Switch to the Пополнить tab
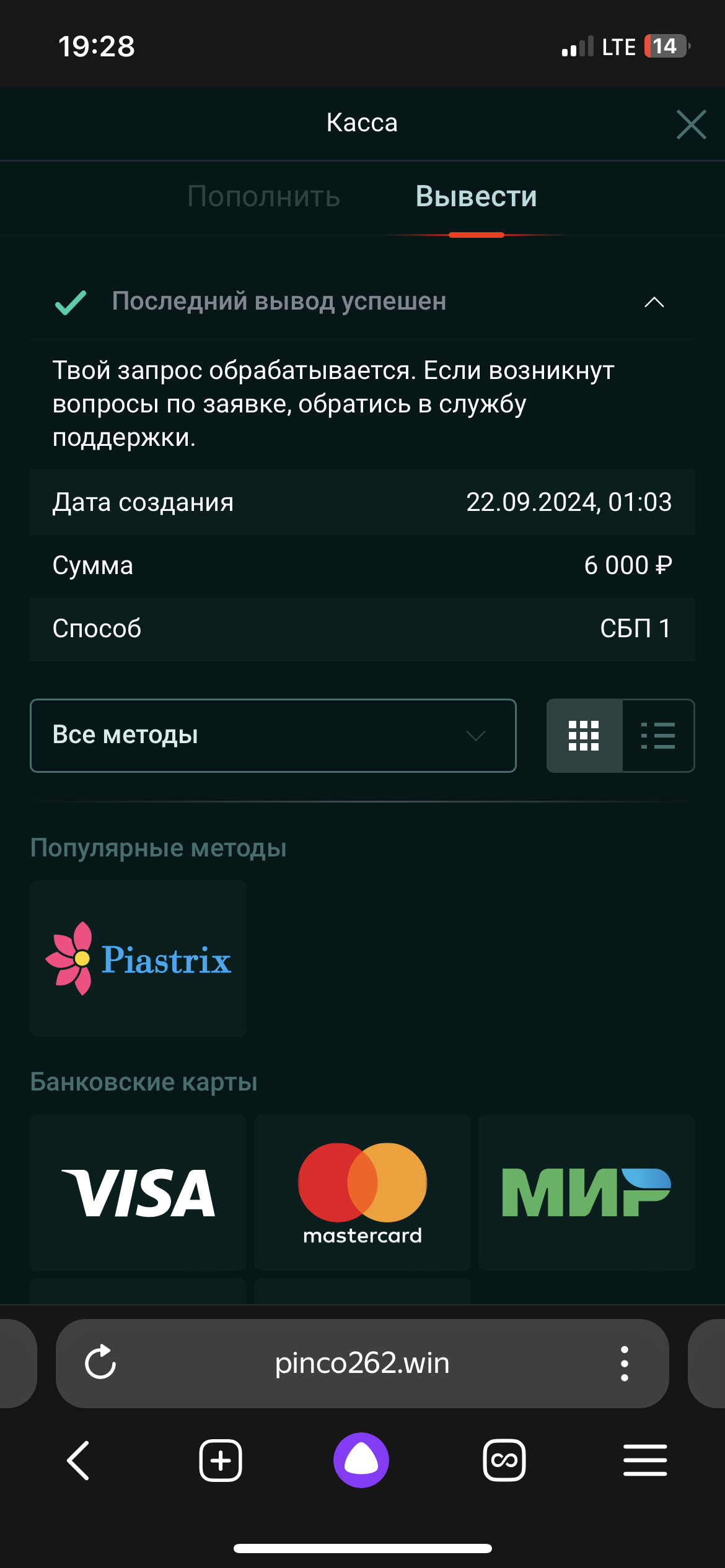The width and height of the screenshot is (725, 1568). pos(263,196)
